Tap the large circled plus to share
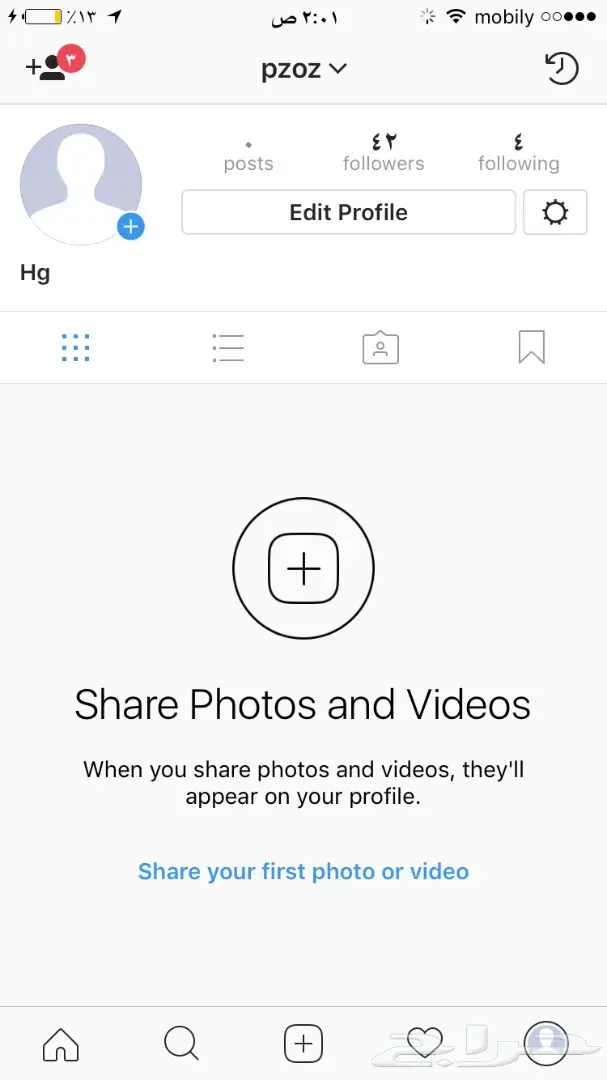Image resolution: width=607 pixels, height=1080 pixels. pos(303,569)
